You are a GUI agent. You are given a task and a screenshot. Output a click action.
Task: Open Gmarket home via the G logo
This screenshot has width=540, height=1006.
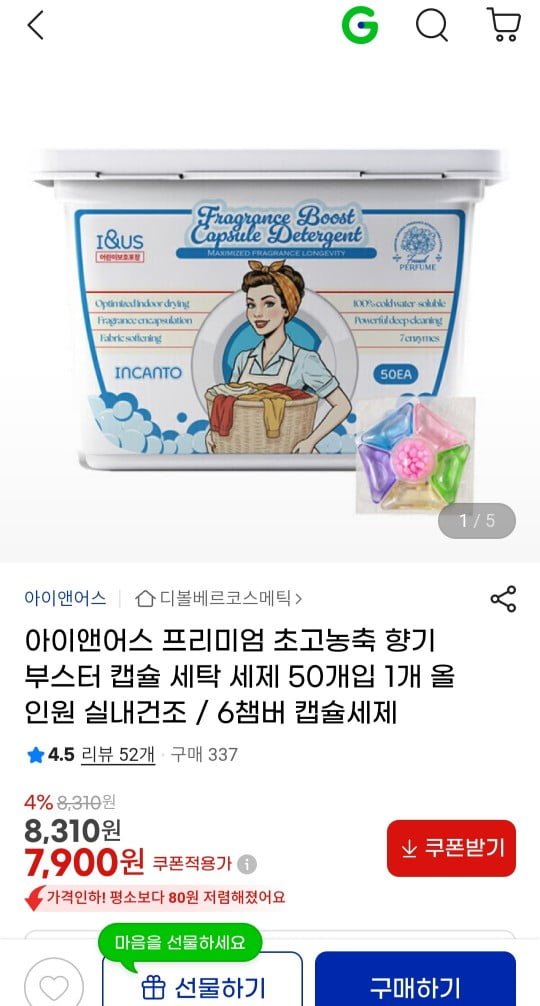pos(359,26)
